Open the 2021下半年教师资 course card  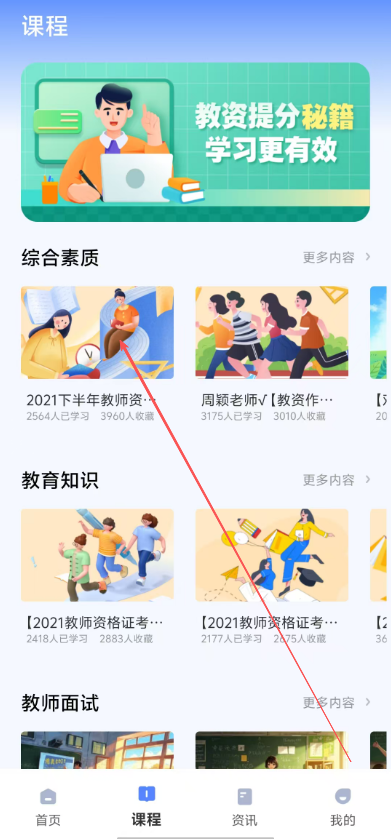pos(97,354)
